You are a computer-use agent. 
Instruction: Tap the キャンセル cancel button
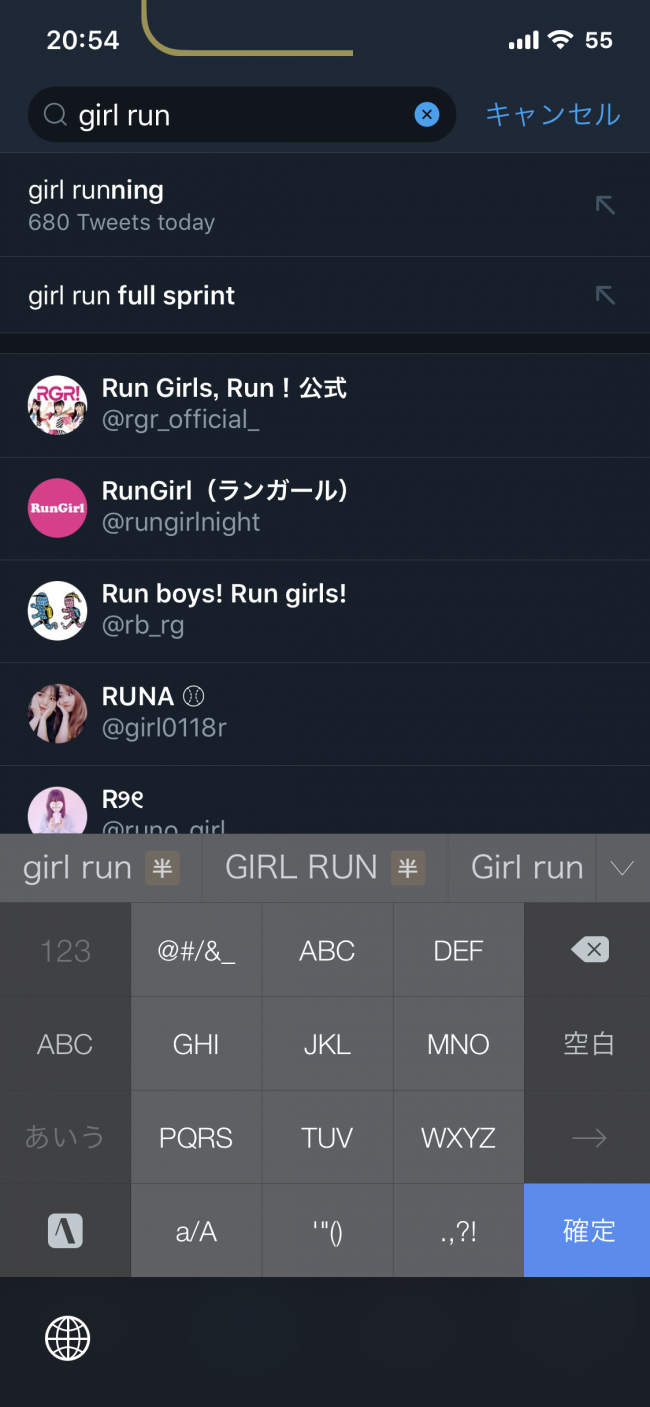552,115
